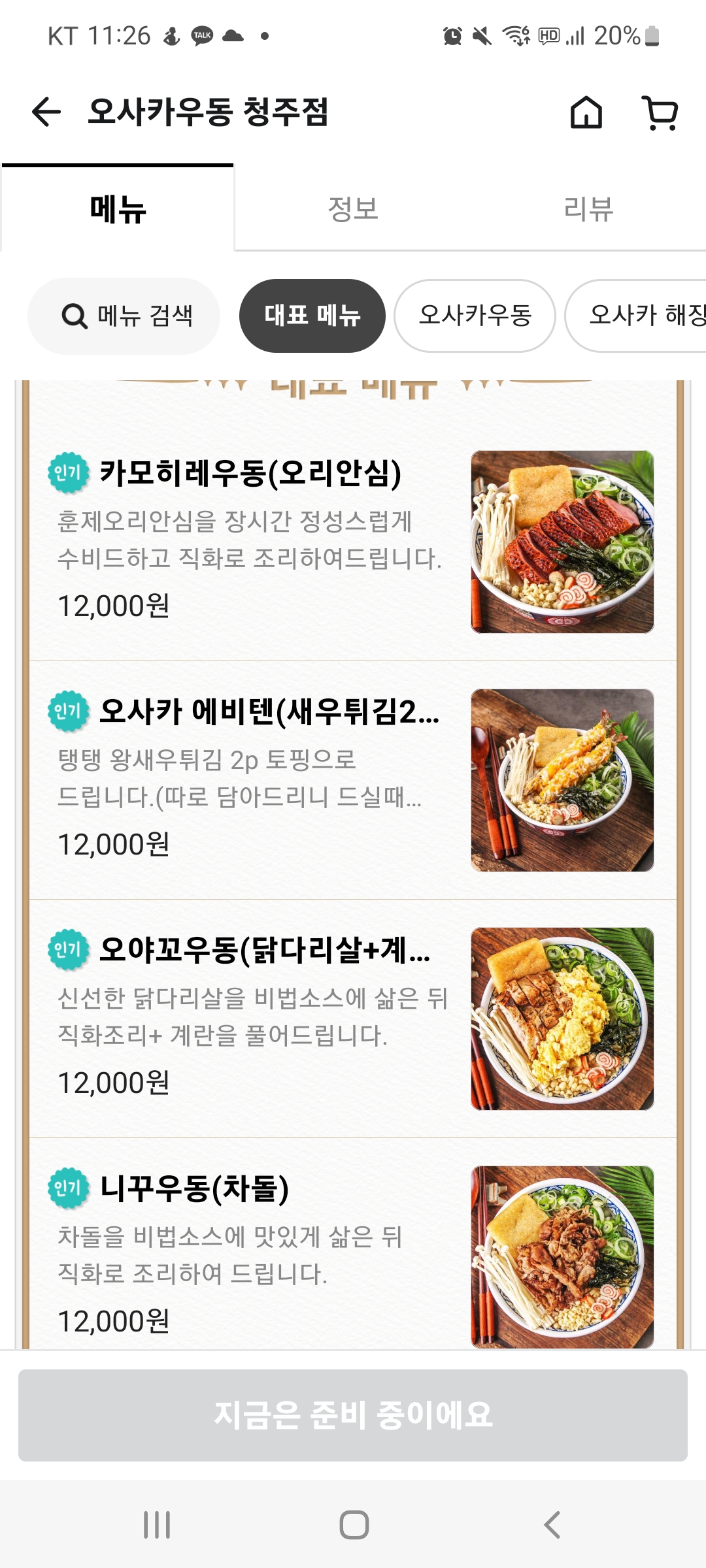The height and width of the screenshot is (1568, 706).
Task: Tap the 지금은 준비 중이에요 button
Action: tap(353, 1414)
